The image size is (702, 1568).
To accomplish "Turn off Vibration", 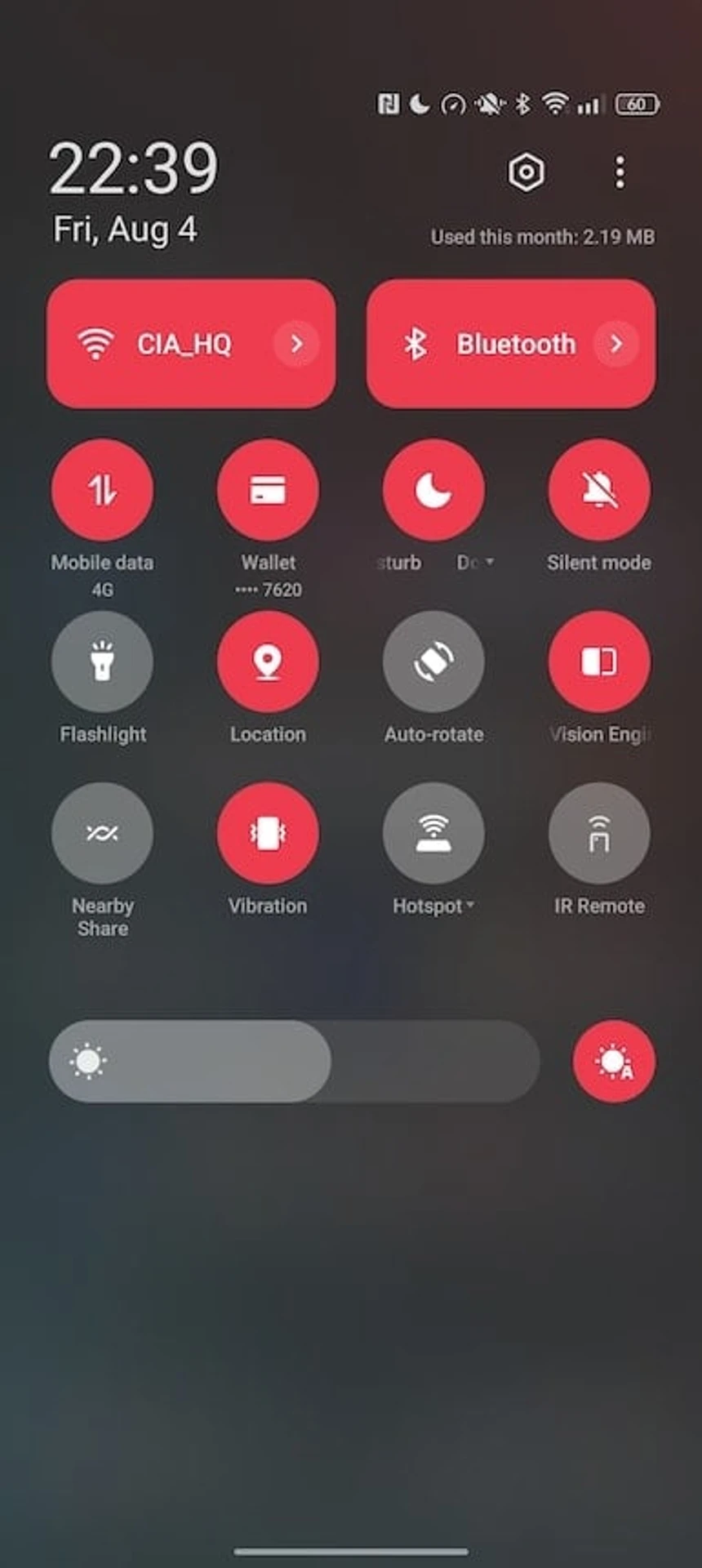I will click(x=268, y=833).
